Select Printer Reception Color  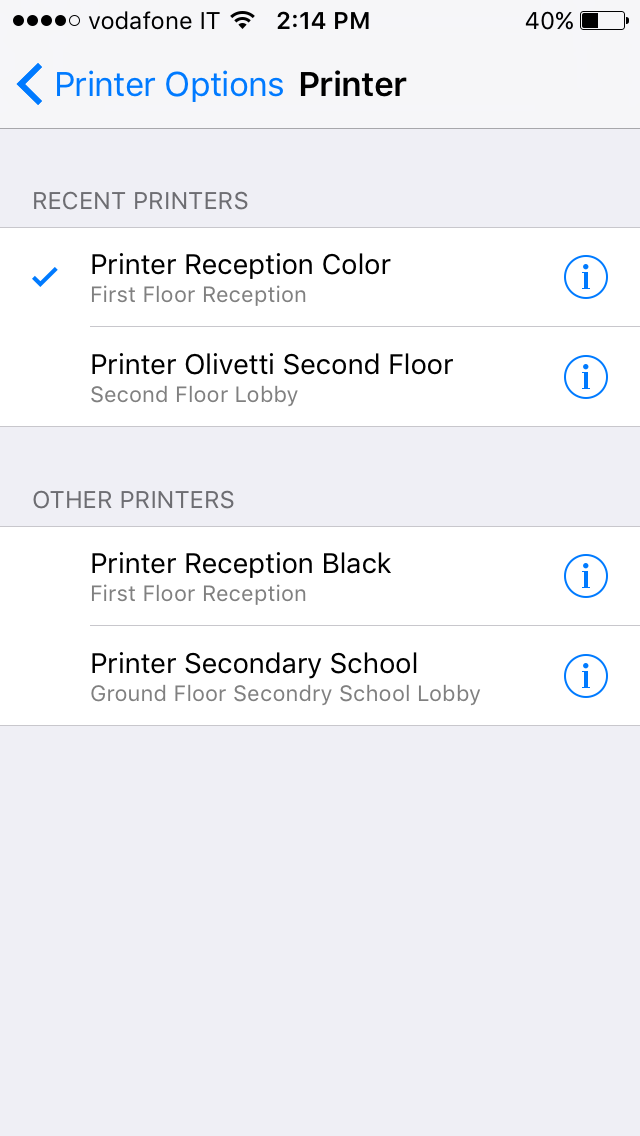[x=320, y=277]
